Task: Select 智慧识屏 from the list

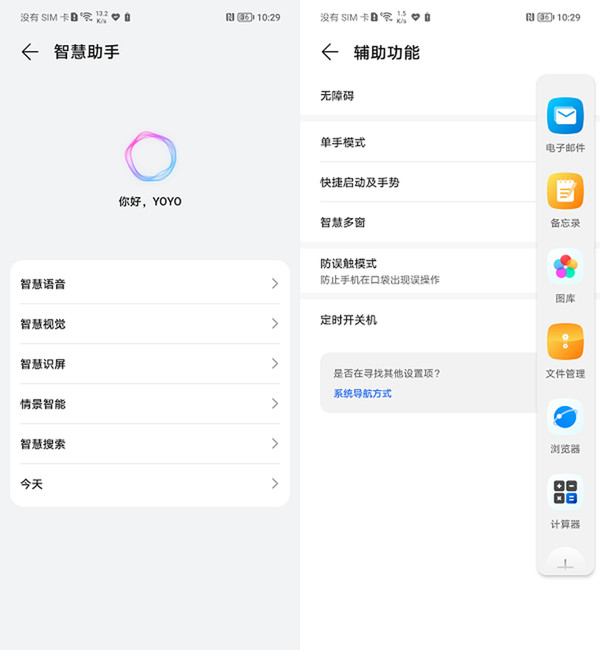Action: click(x=150, y=364)
